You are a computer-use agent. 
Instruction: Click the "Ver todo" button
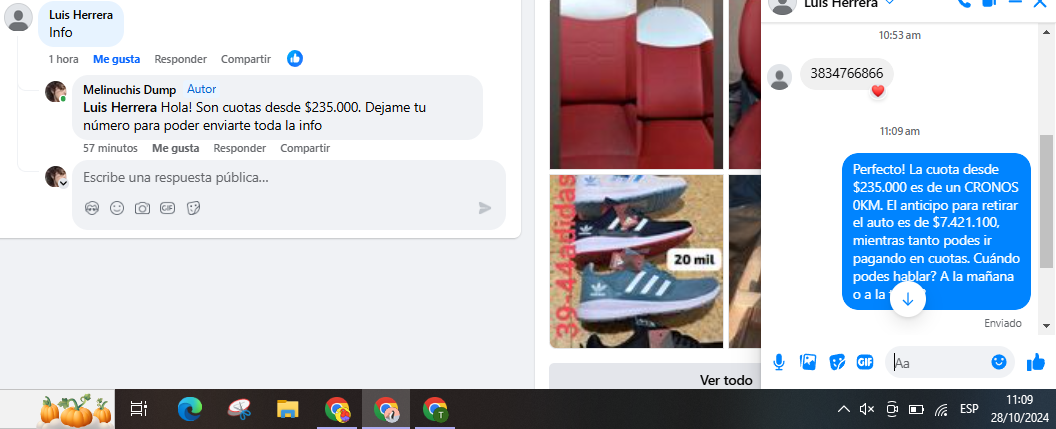[x=725, y=380]
